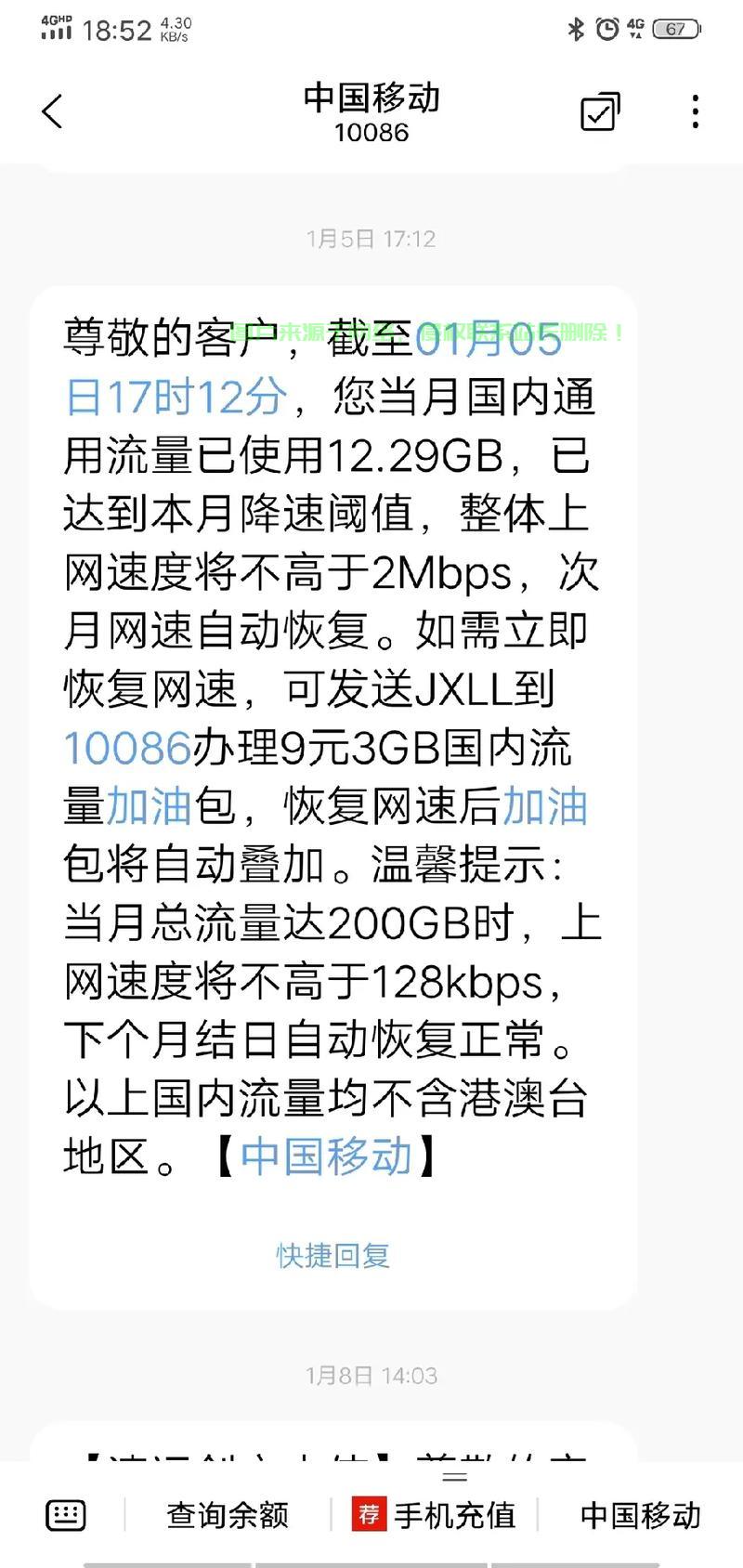Go back to the message list

[53, 112]
